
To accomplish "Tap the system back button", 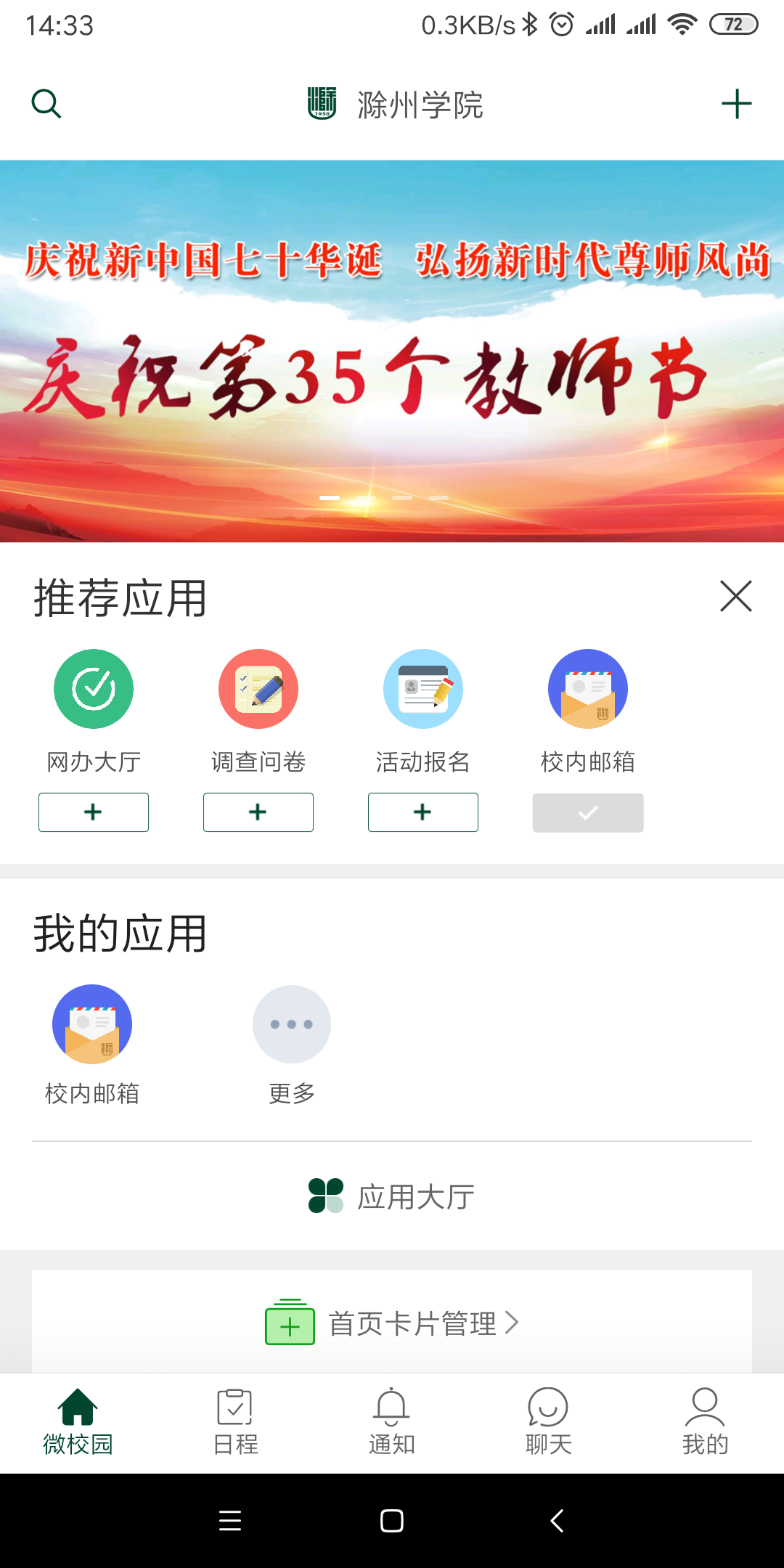I will pos(557,1521).
